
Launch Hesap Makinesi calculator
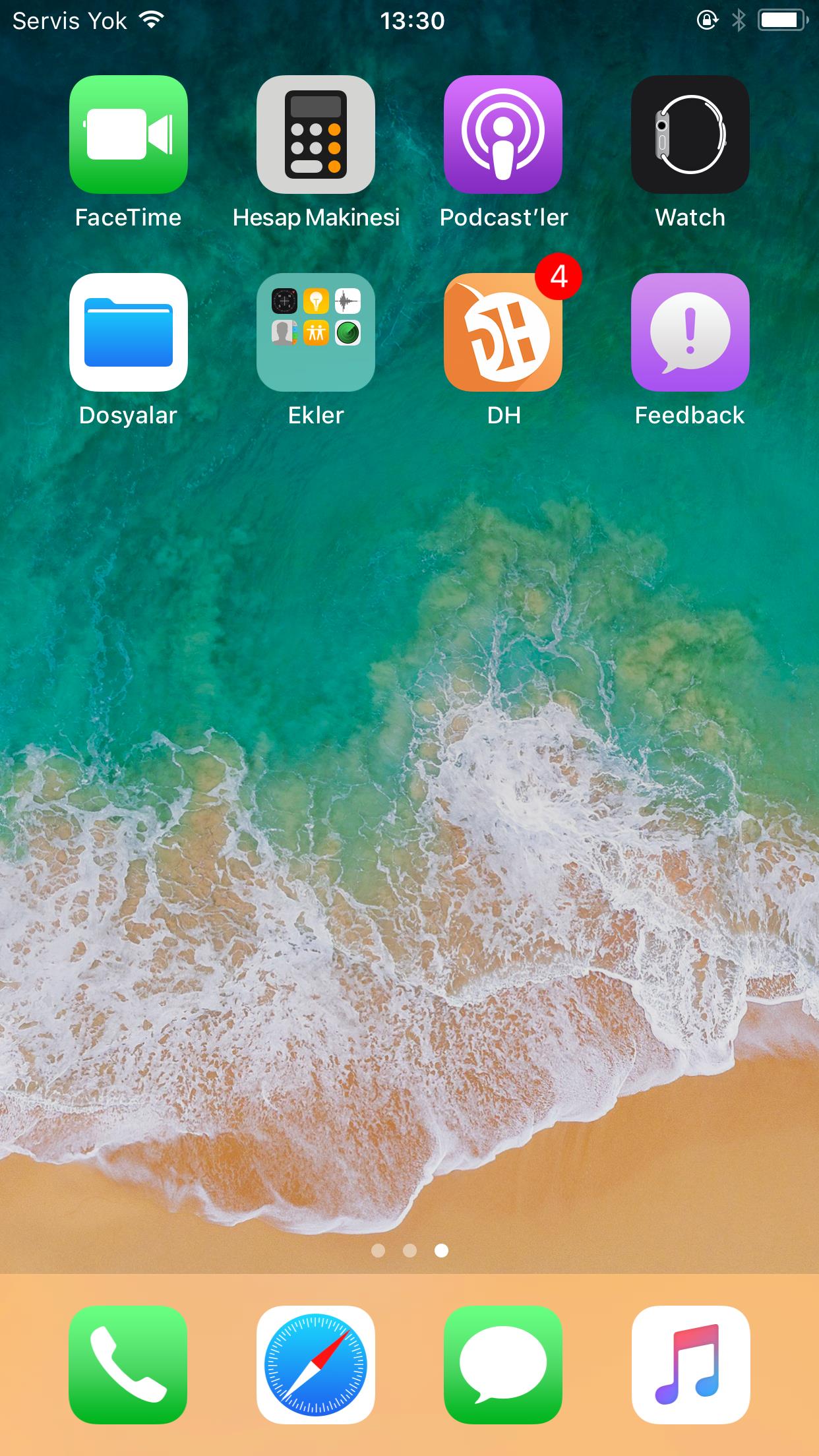316,135
